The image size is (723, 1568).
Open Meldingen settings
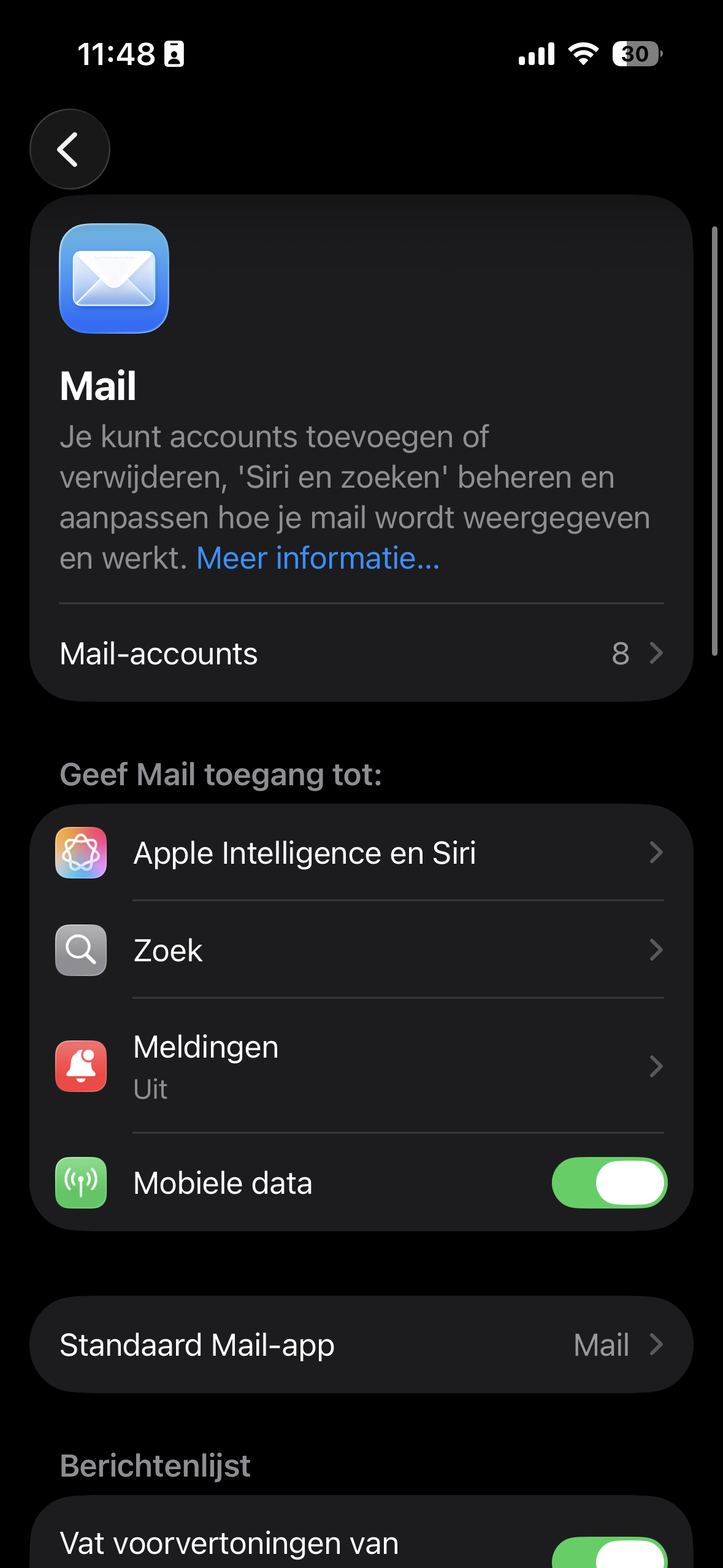click(x=361, y=1066)
